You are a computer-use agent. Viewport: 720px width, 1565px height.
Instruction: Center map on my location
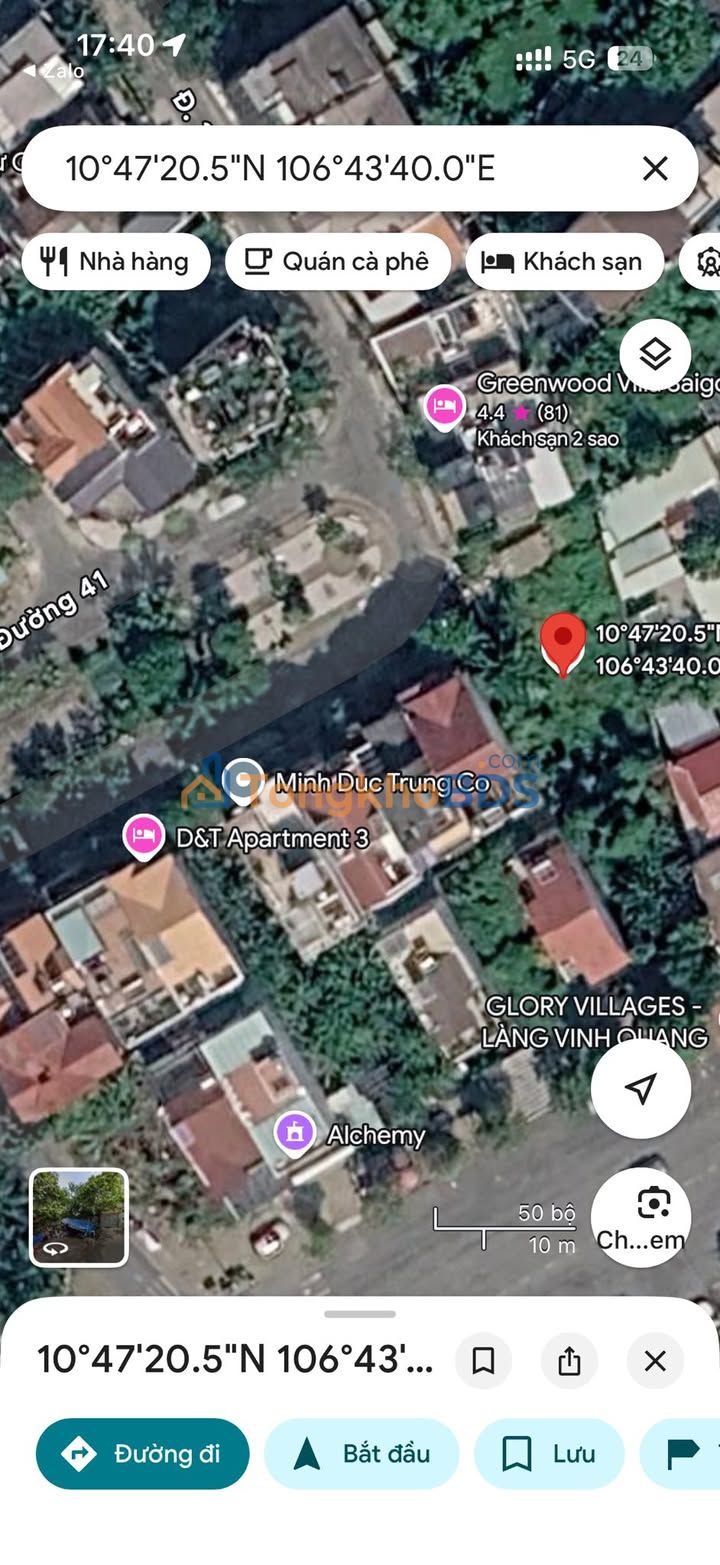[x=640, y=1088]
